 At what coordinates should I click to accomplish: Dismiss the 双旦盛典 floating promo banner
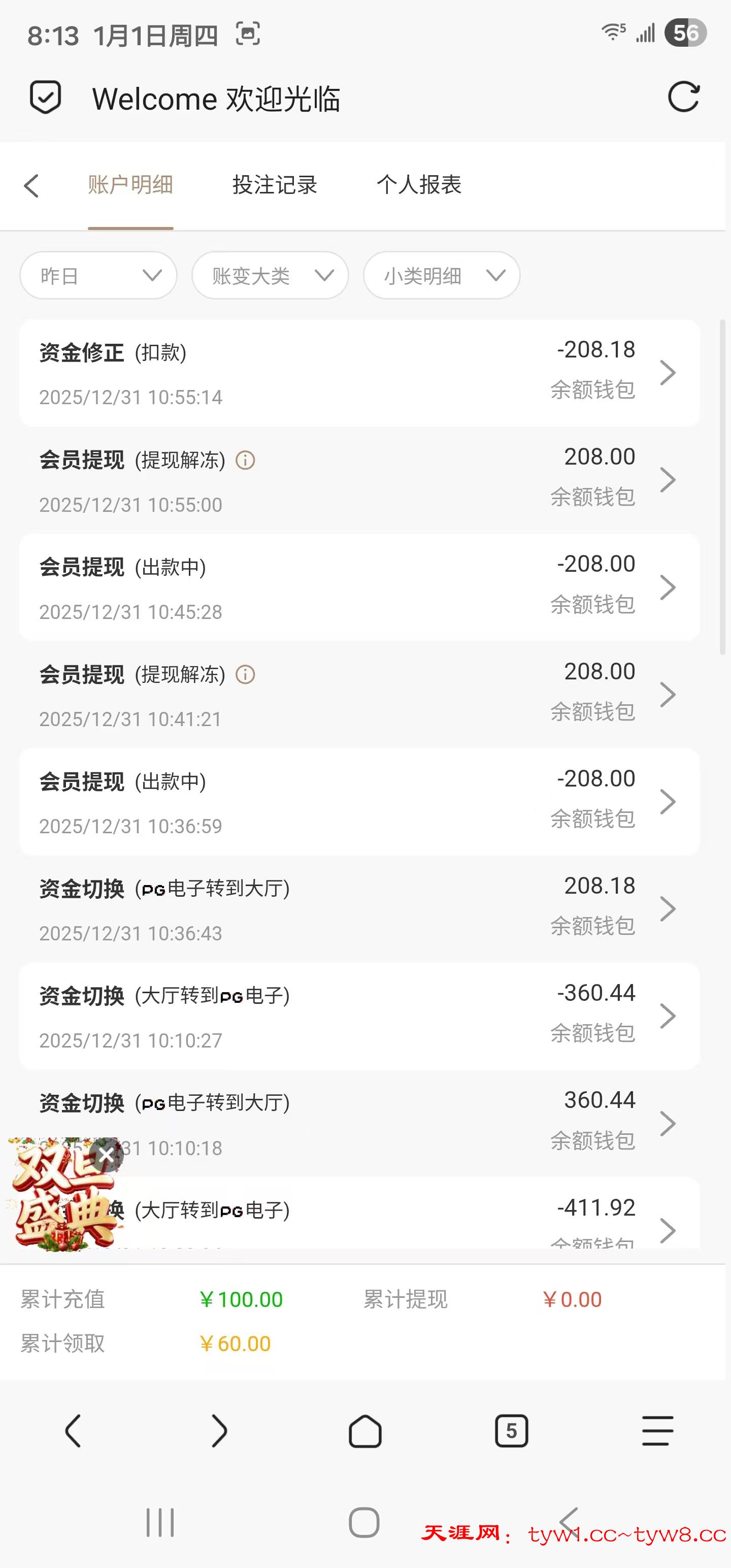click(x=107, y=1154)
